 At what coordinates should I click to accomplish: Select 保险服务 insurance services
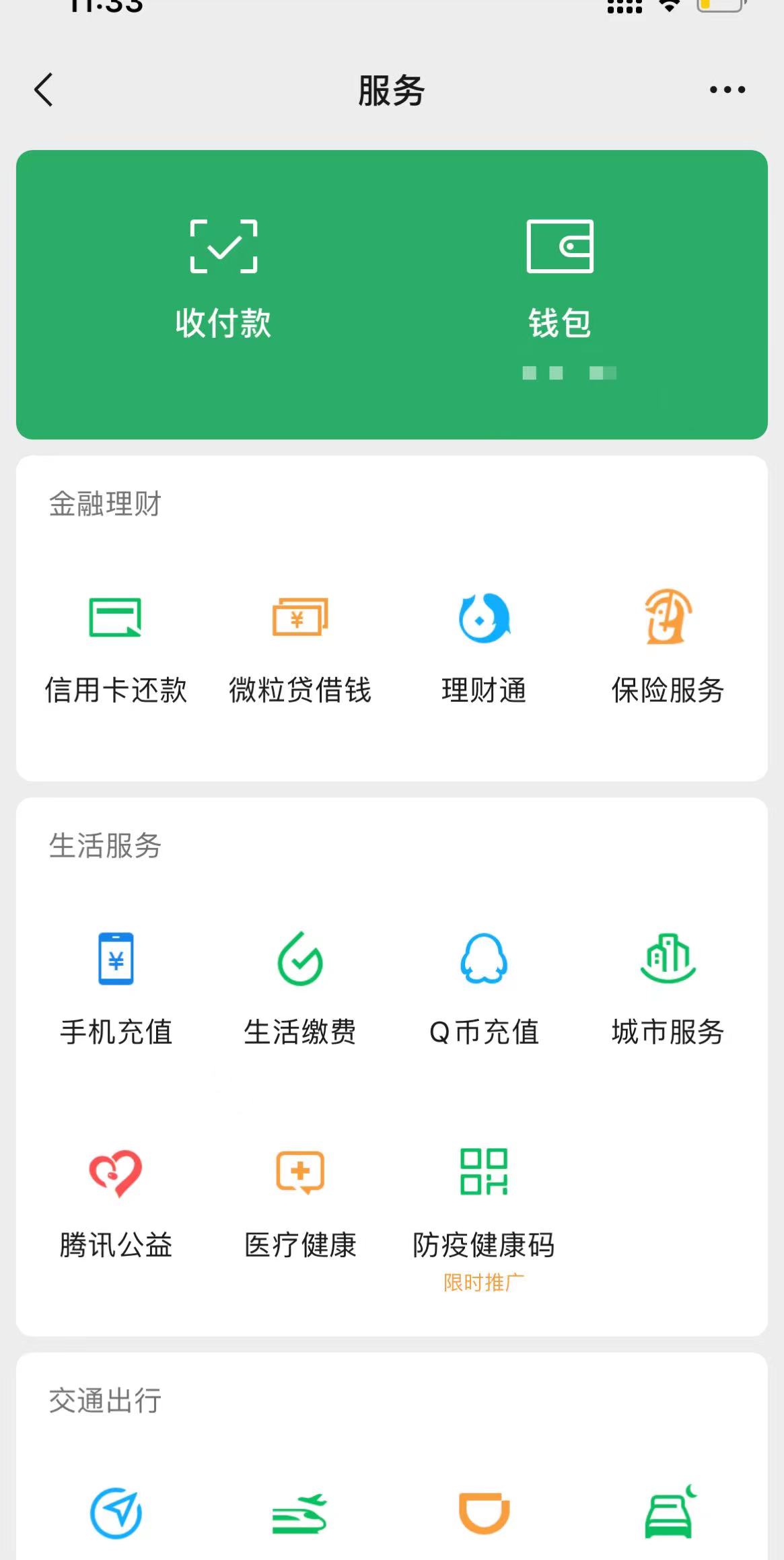point(668,646)
